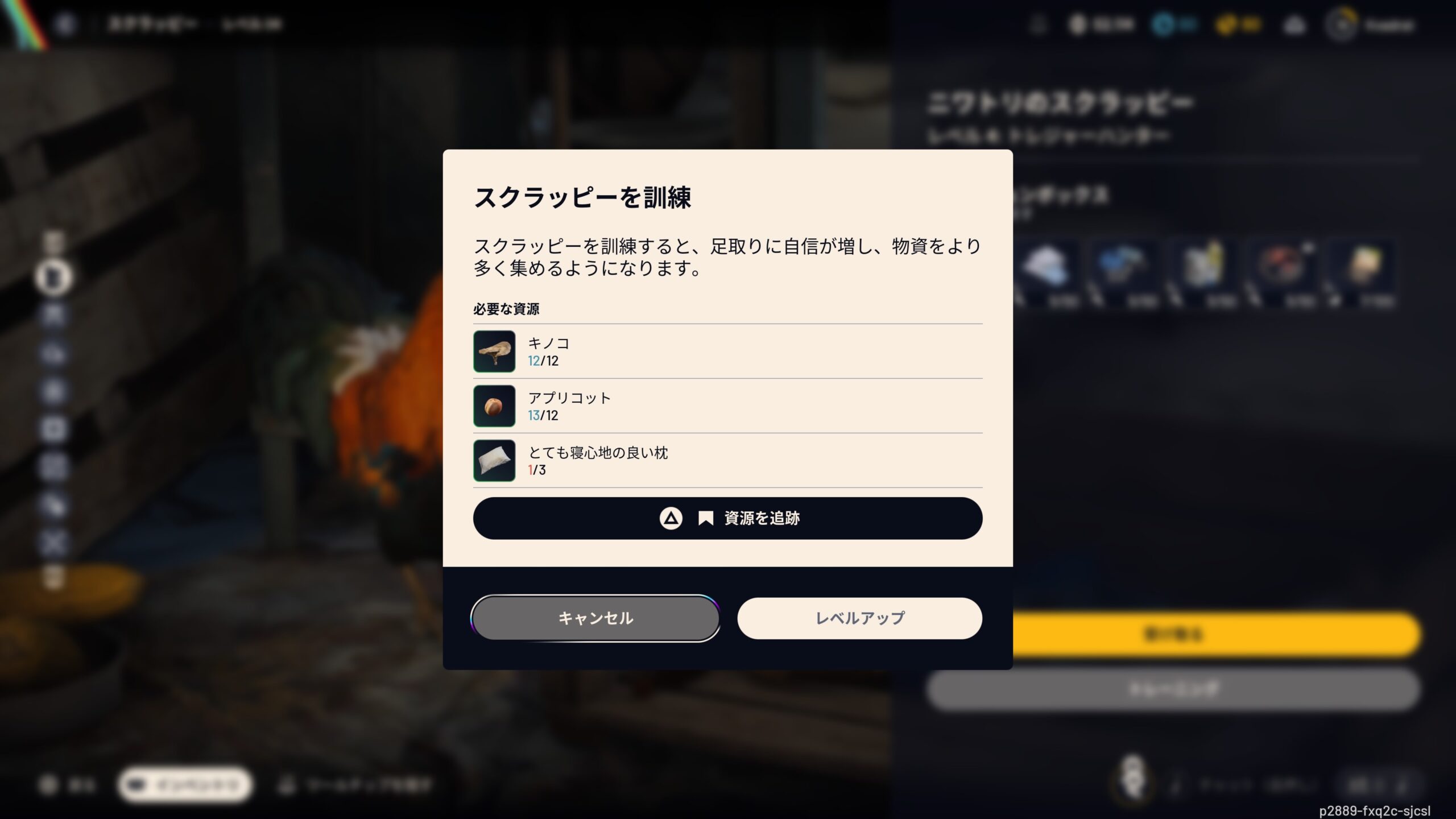The width and height of the screenshot is (1456, 819).
Task: Tap the 資源を追跡 button
Action: point(727,518)
